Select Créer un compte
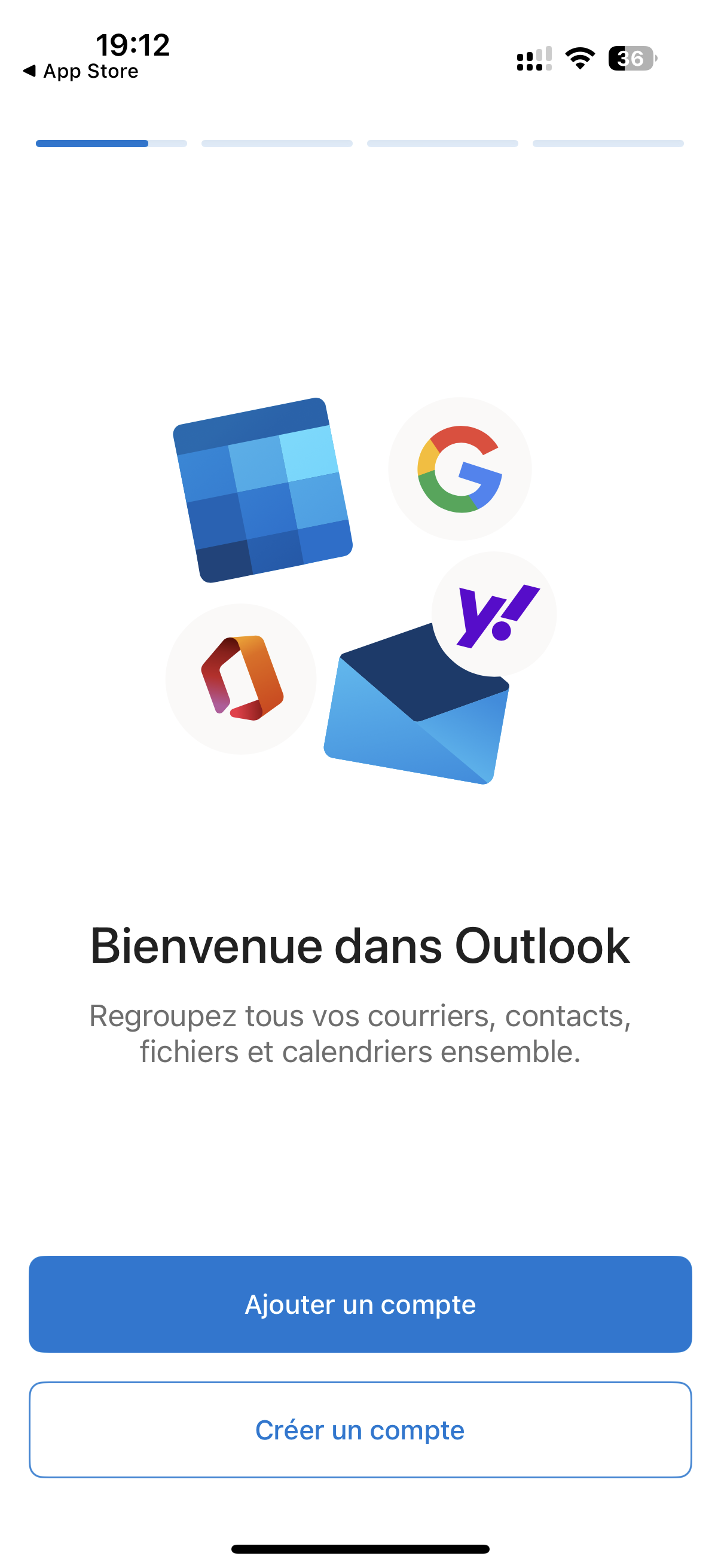This screenshot has width=721, height=1568. (360, 1430)
